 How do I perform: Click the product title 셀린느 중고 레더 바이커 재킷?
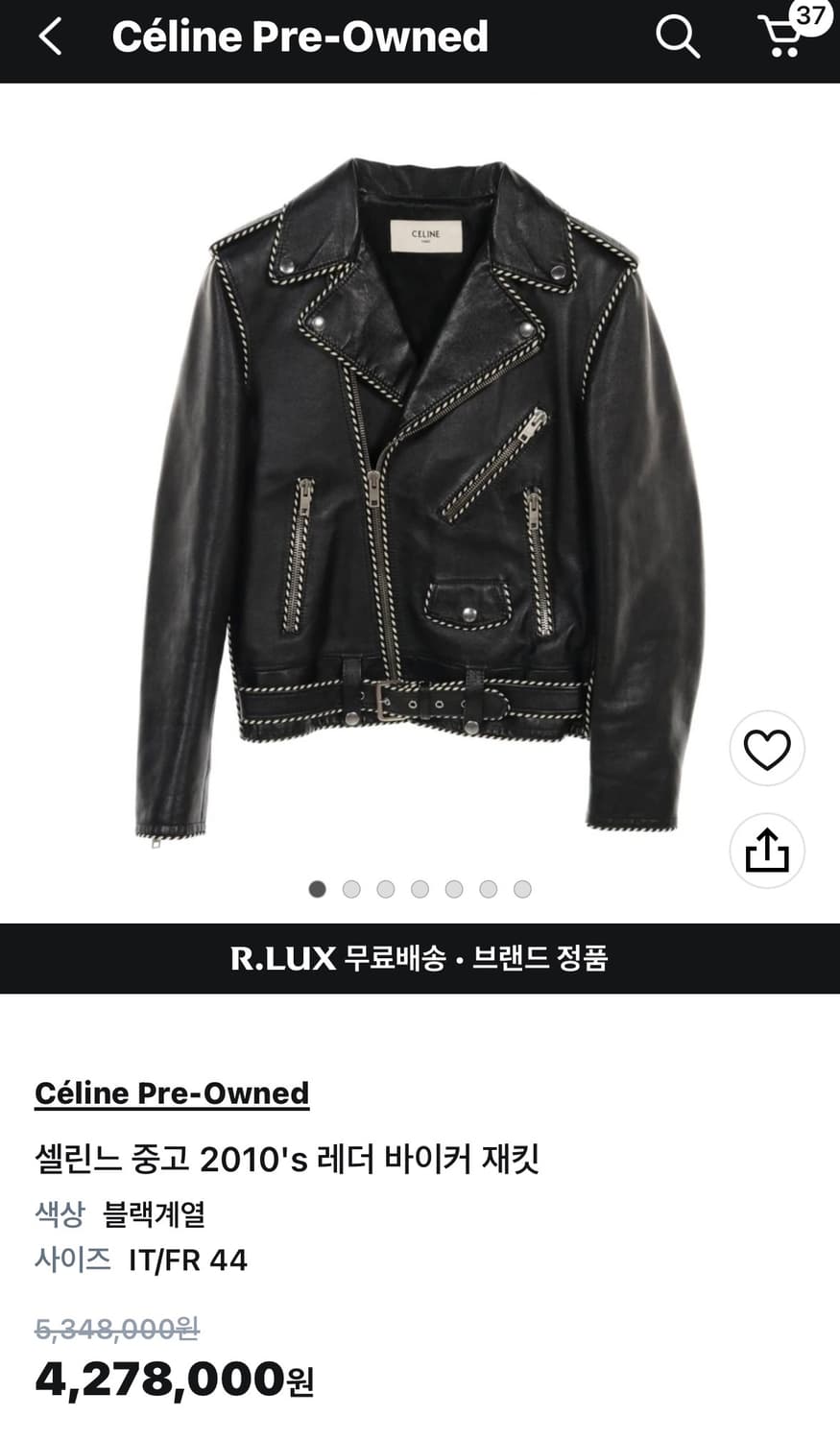[x=287, y=1158]
